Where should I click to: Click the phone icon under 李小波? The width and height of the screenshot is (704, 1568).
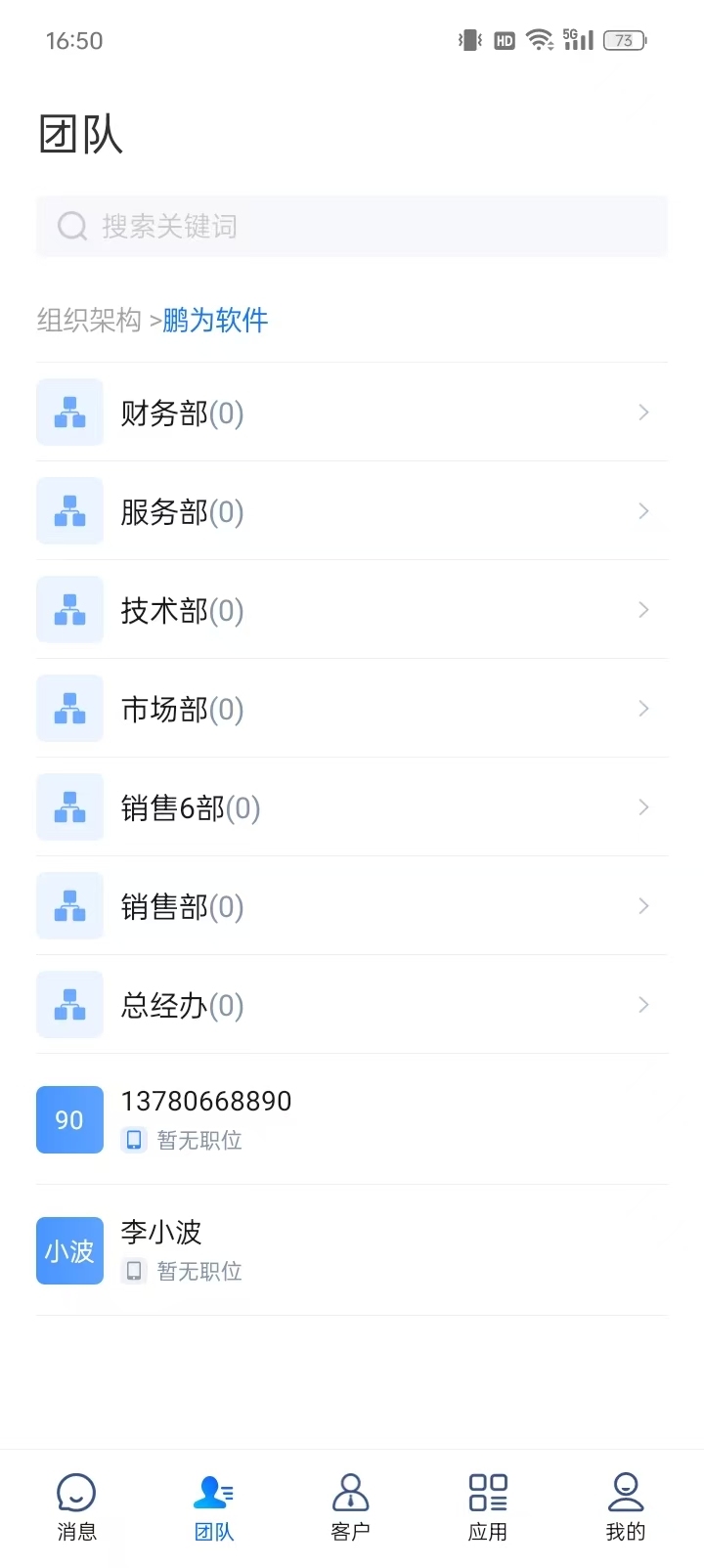click(133, 1271)
